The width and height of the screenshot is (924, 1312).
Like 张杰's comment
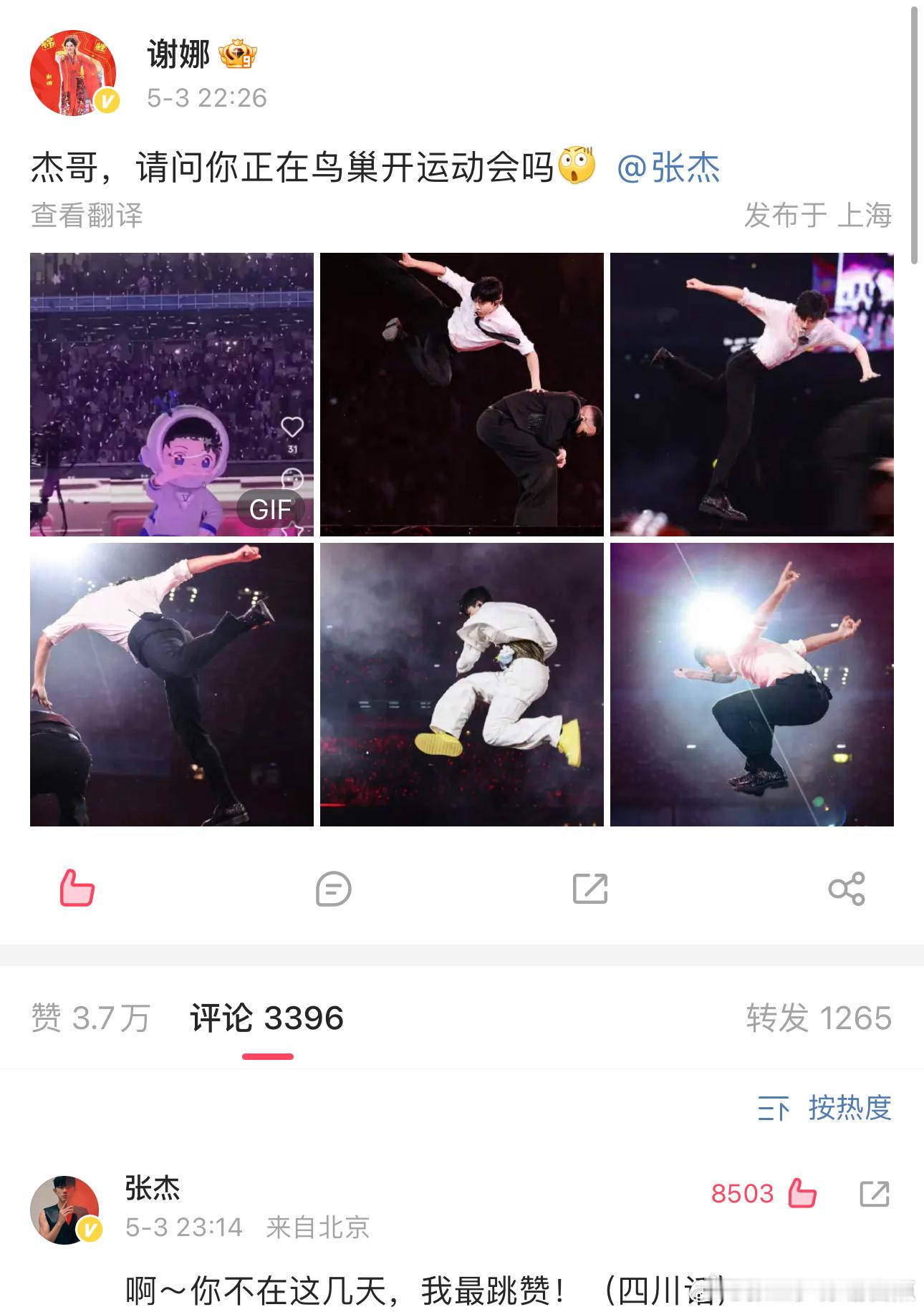tap(802, 1193)
